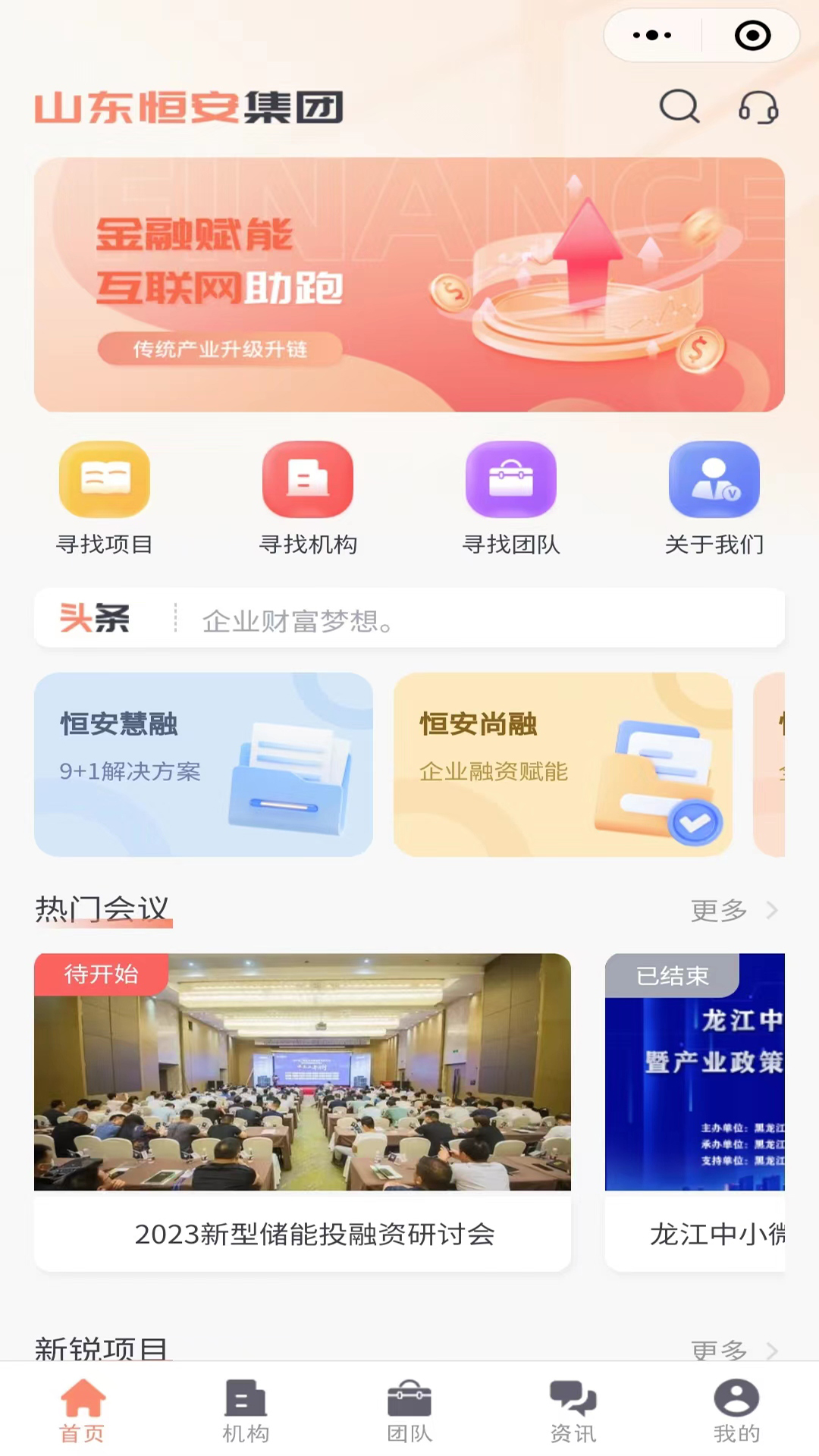The height and width of the screenshot is (1456, 819).
Task: Open 寻找机构 shortcut
Action: 308,498
